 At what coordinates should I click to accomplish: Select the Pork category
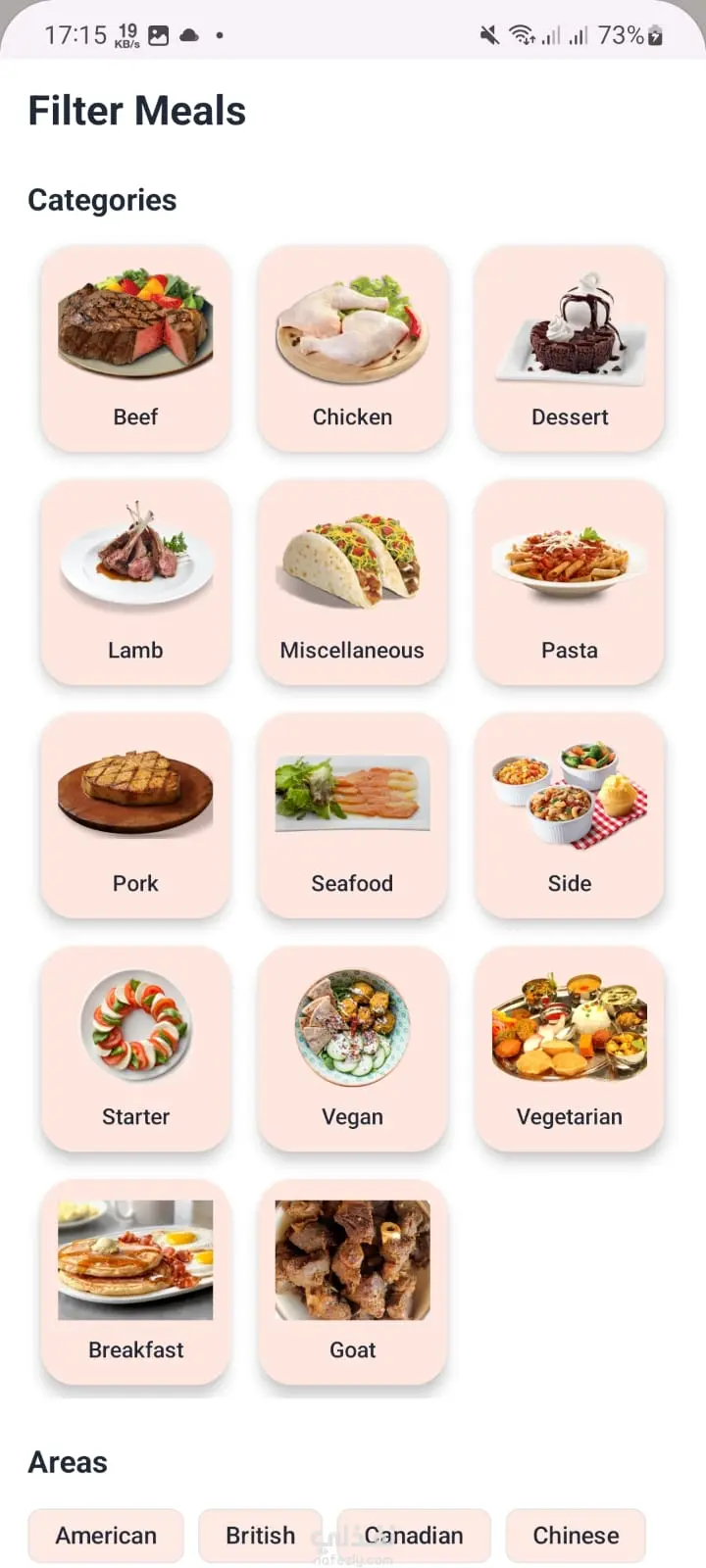[135, 815]
